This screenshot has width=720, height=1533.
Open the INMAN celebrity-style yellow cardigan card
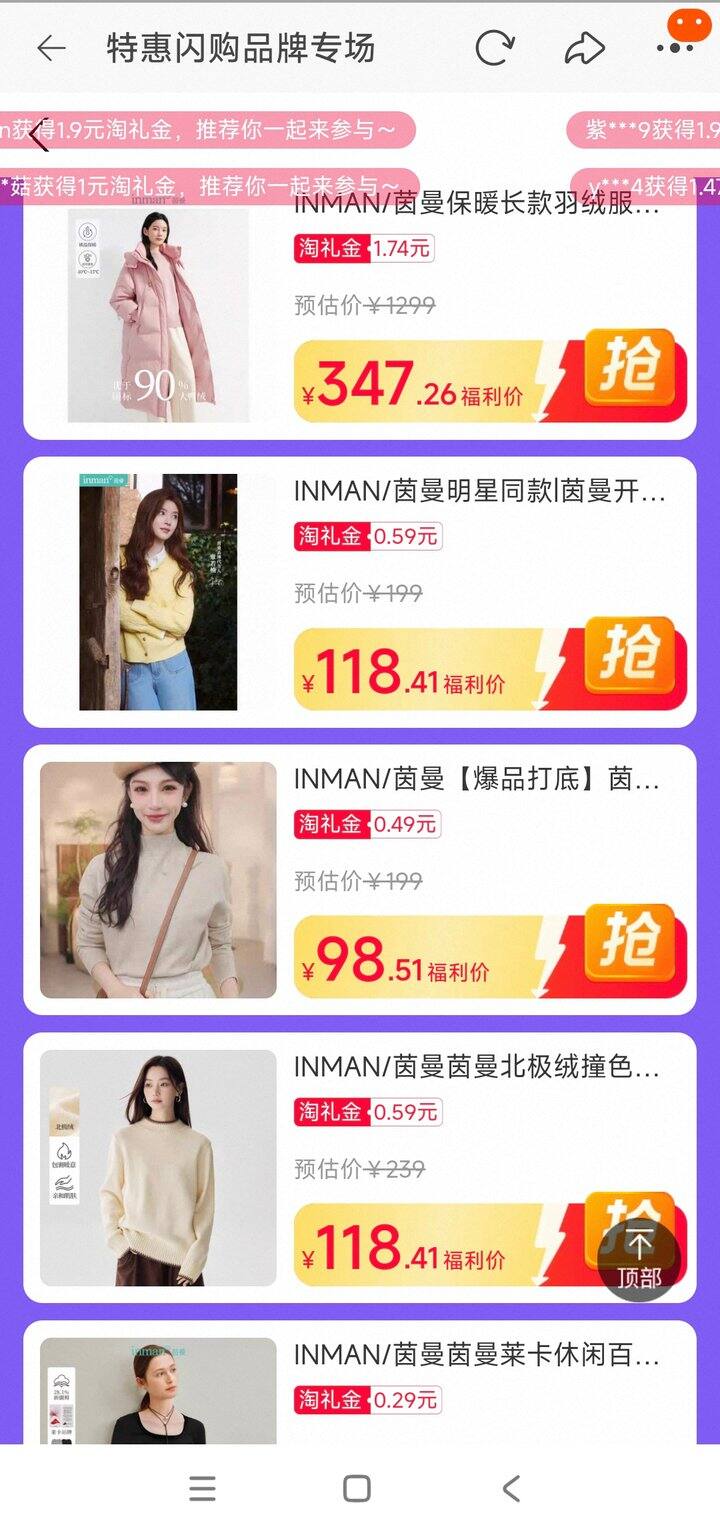pyautogui.click(x=478, y=491)
